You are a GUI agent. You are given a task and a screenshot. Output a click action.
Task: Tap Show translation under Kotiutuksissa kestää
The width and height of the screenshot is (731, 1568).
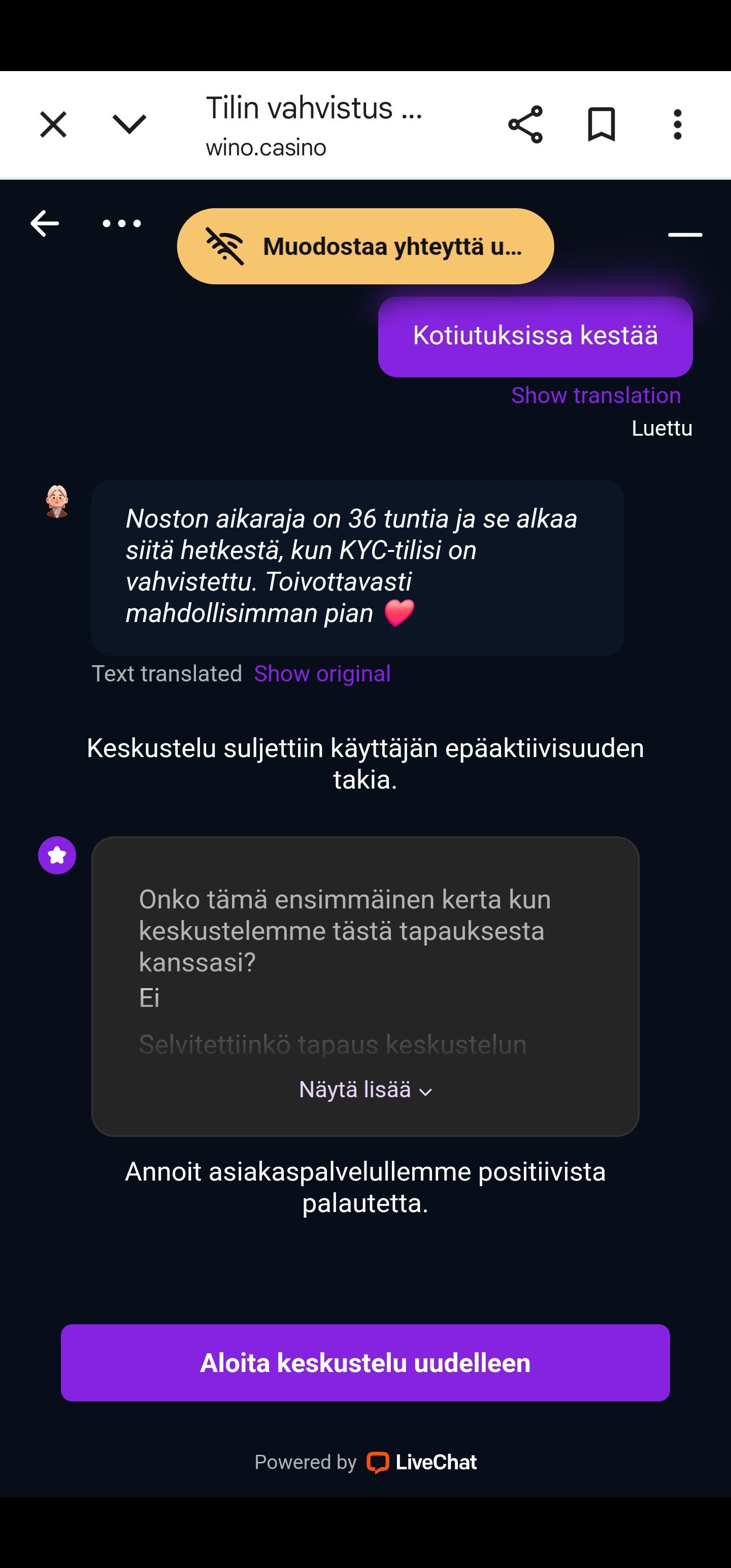595,396
